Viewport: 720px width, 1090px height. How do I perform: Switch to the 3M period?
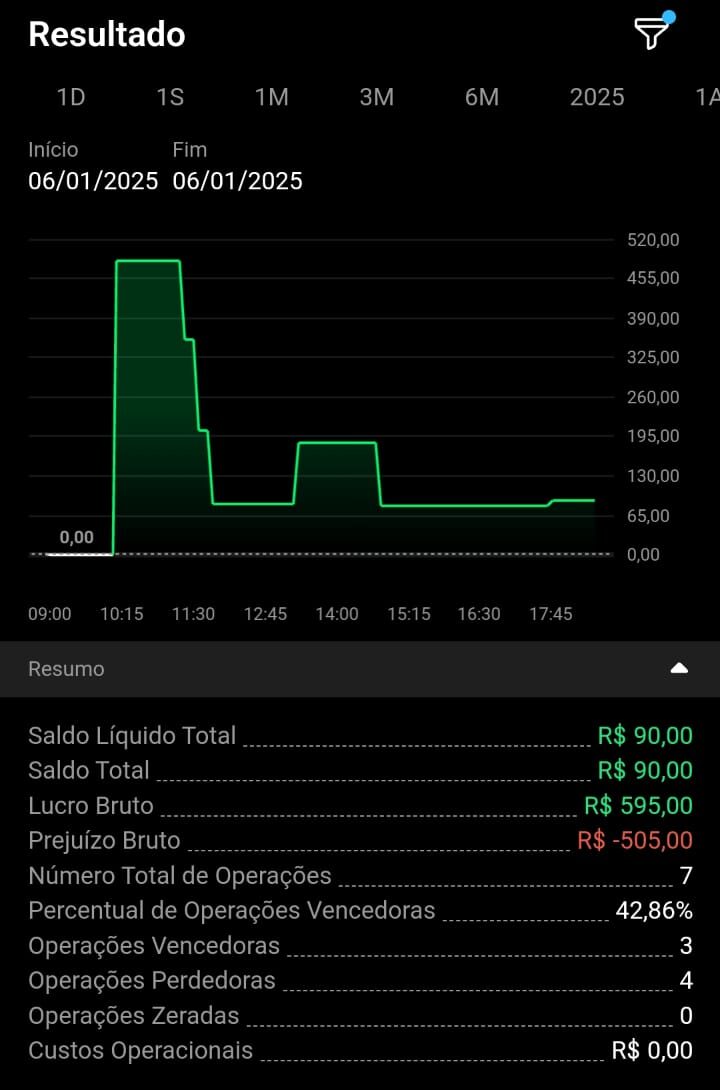[376, 97]
